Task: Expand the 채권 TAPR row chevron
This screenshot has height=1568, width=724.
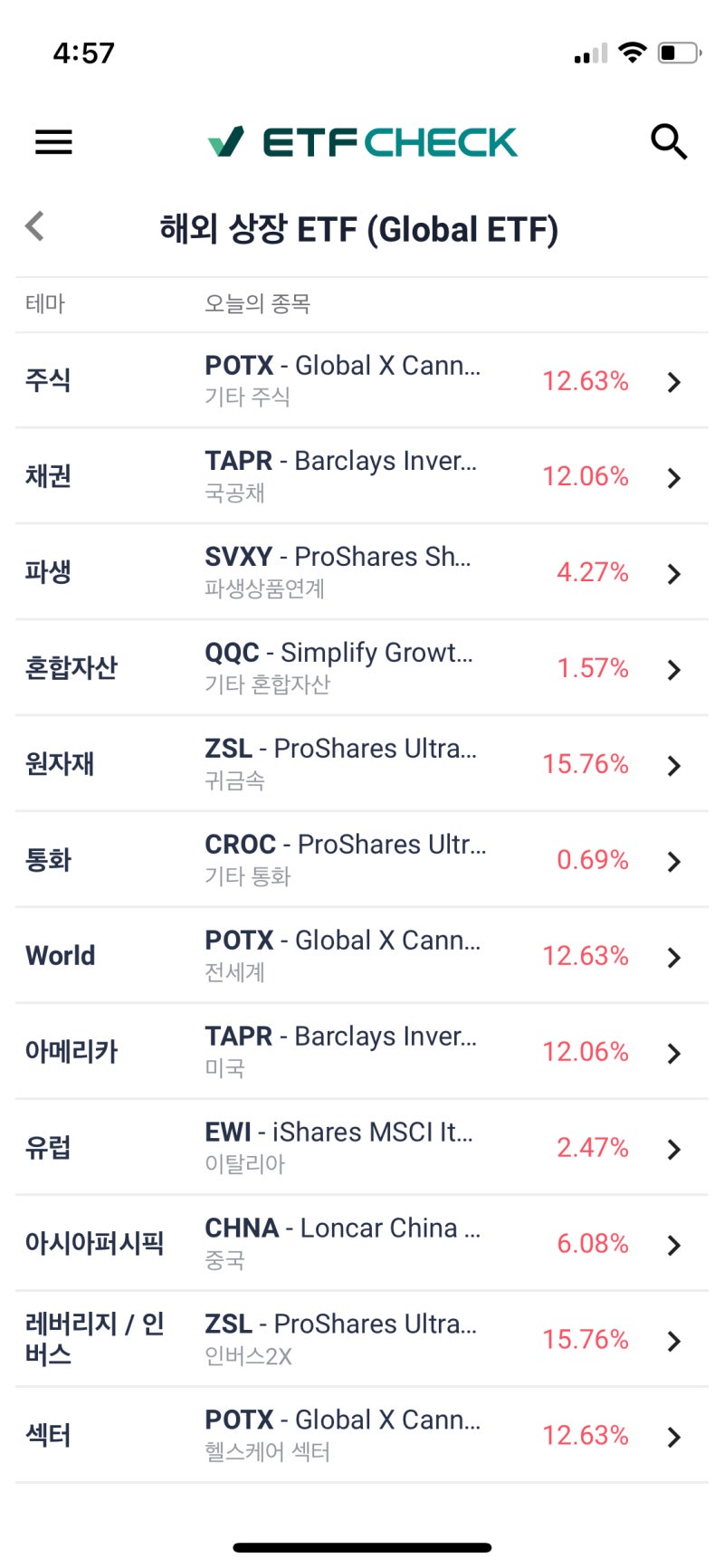Action: (674, 477)
